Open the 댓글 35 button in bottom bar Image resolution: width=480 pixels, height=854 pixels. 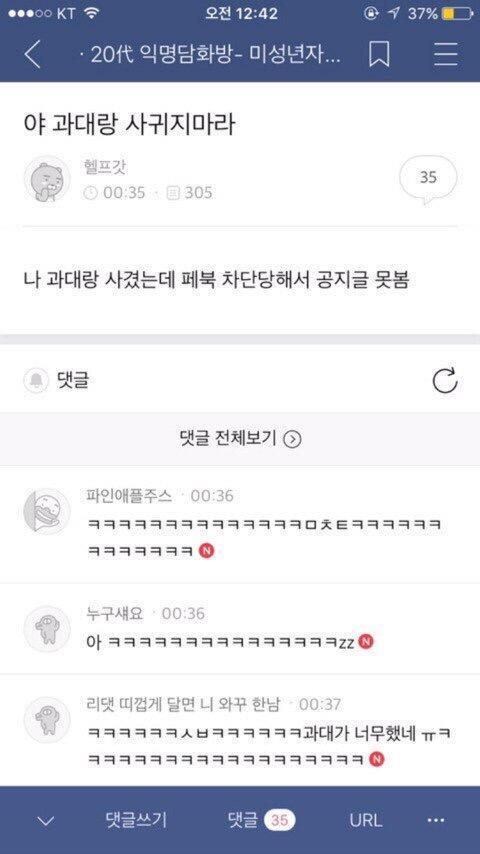click(x=262, y=820)
